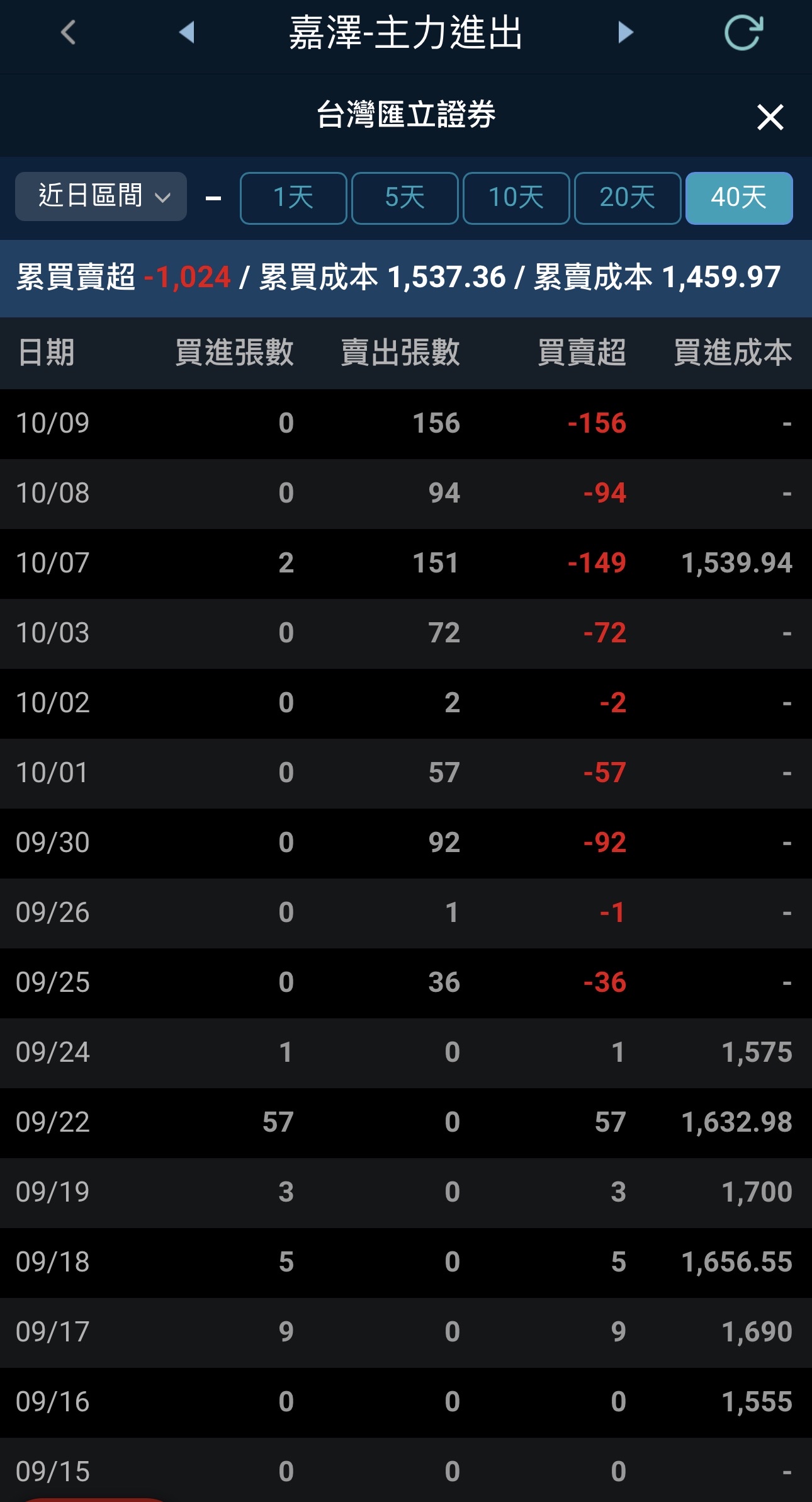Refresh the 主力進出 data
This screenshot has height=1502, width=812.
[x=743, y=32]
